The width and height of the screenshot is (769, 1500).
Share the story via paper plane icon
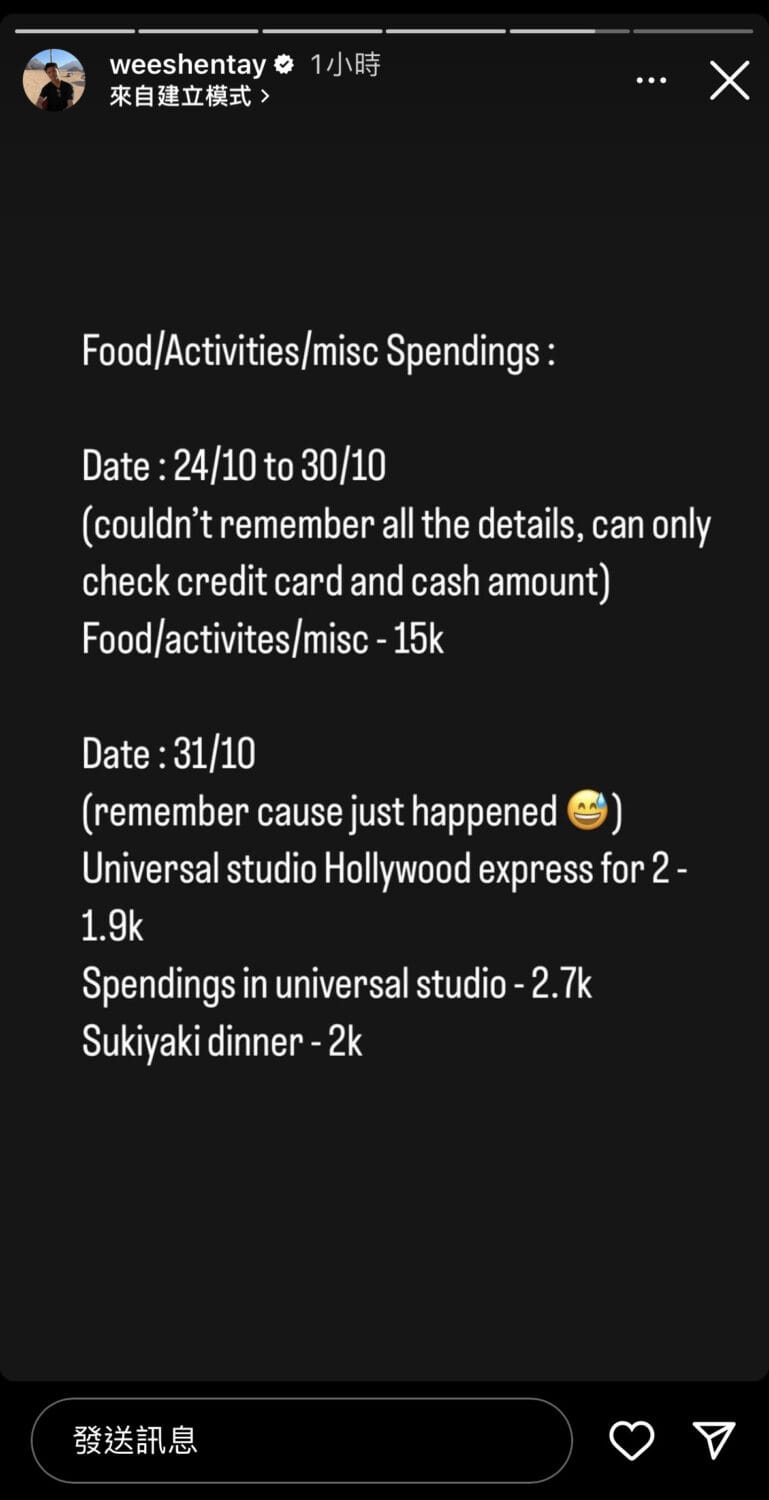point(714,1440)
